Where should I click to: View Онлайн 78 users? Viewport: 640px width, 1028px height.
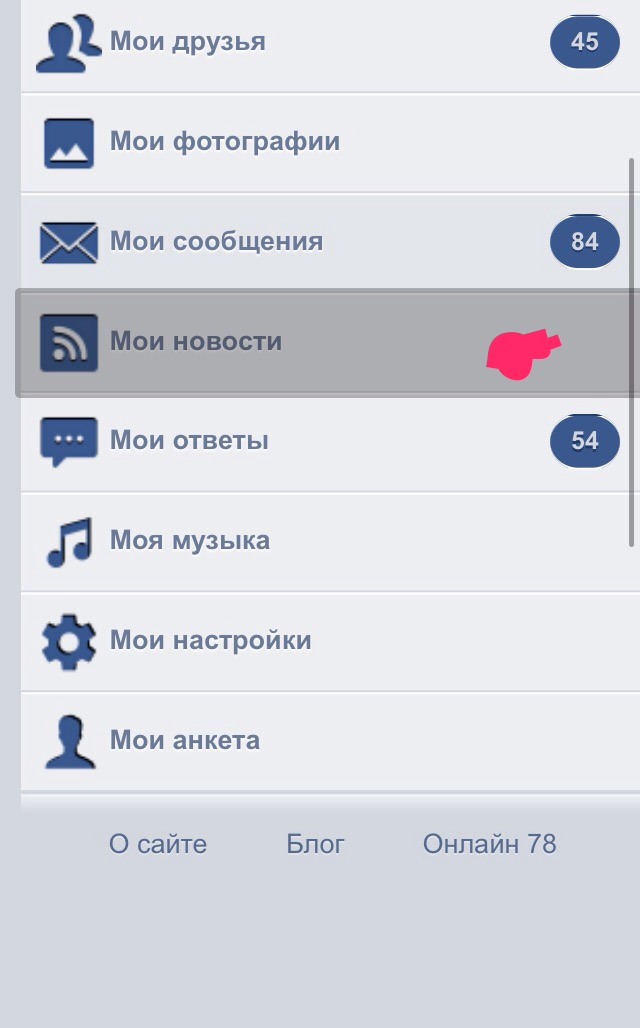coord(489,844)
